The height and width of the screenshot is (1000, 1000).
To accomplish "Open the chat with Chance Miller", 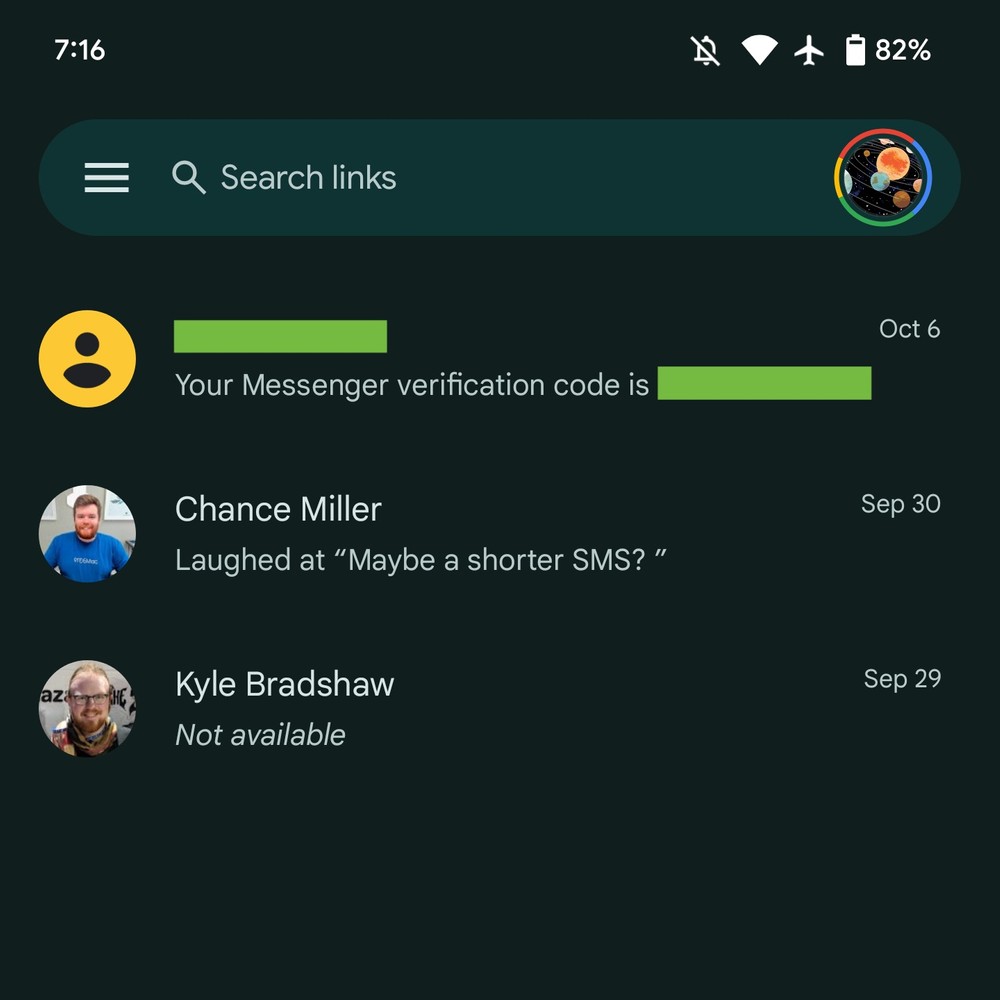I will 500,534.
